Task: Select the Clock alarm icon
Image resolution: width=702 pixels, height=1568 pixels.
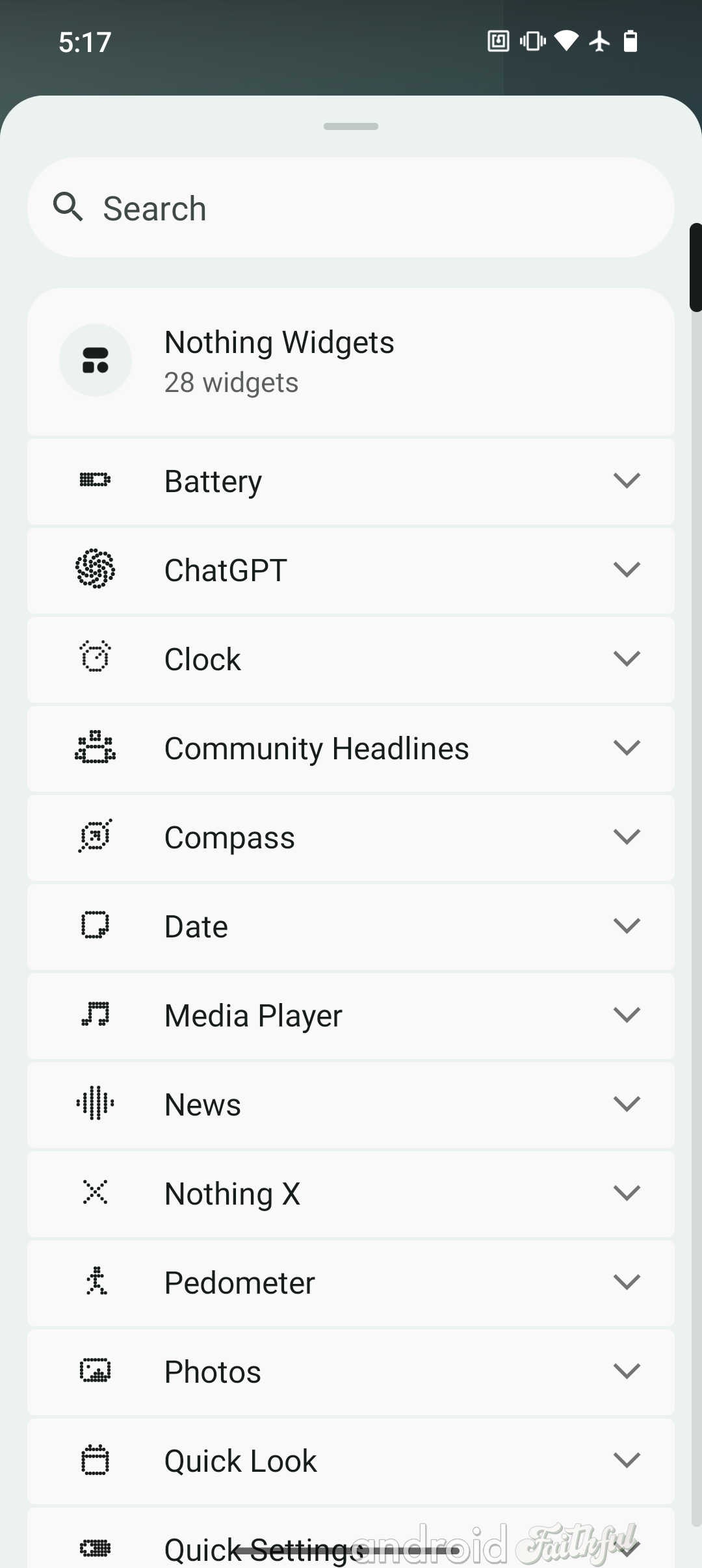Action: pos(96,659)
